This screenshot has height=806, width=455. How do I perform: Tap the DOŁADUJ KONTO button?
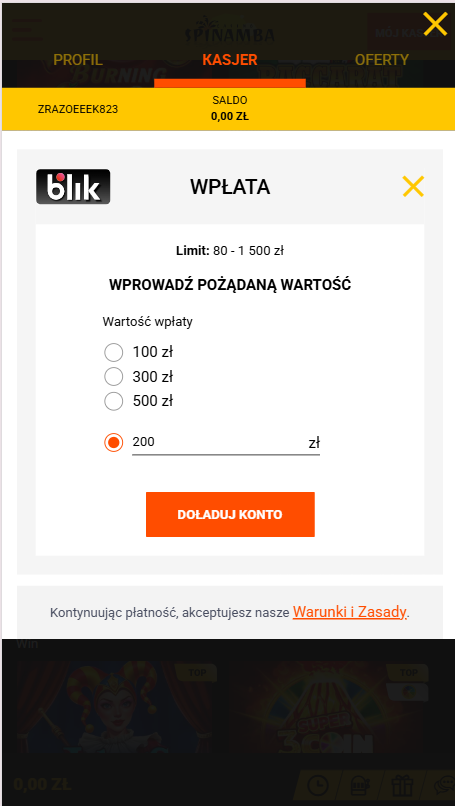(230, 515)
